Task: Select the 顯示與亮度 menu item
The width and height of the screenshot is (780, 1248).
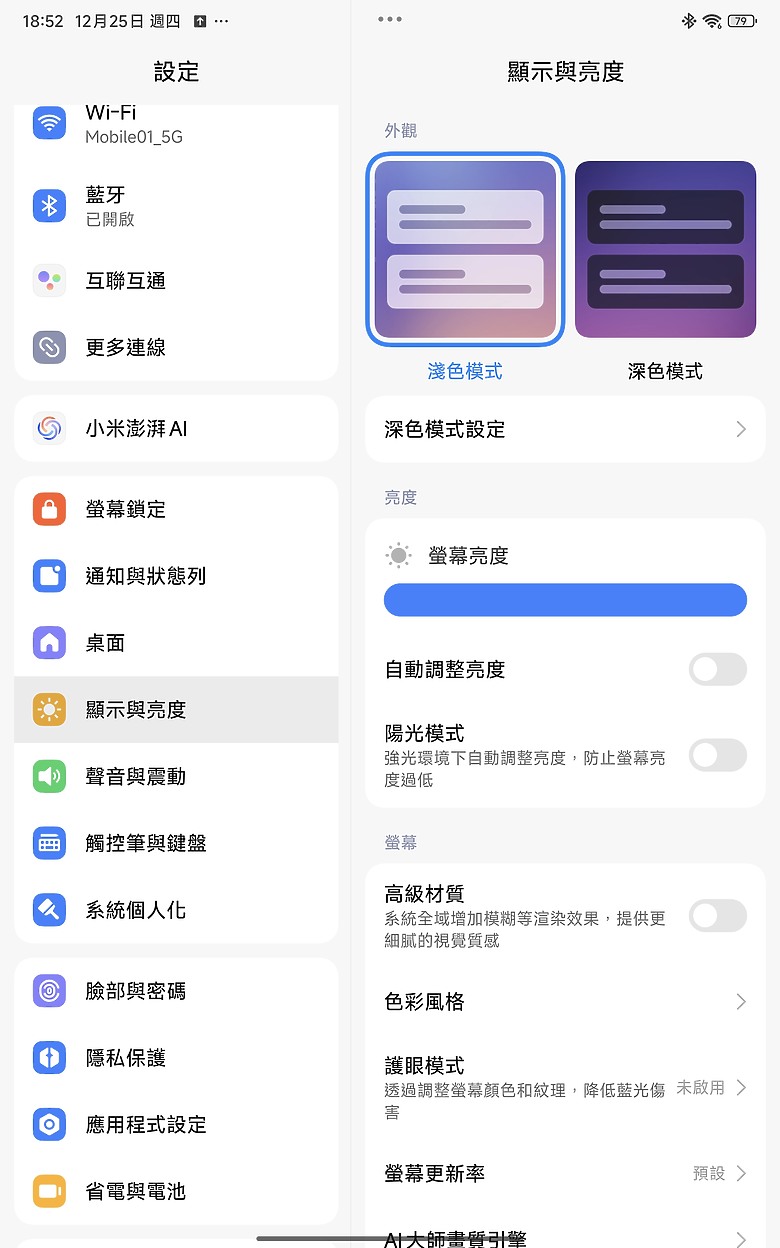Action: coord(175,710)
